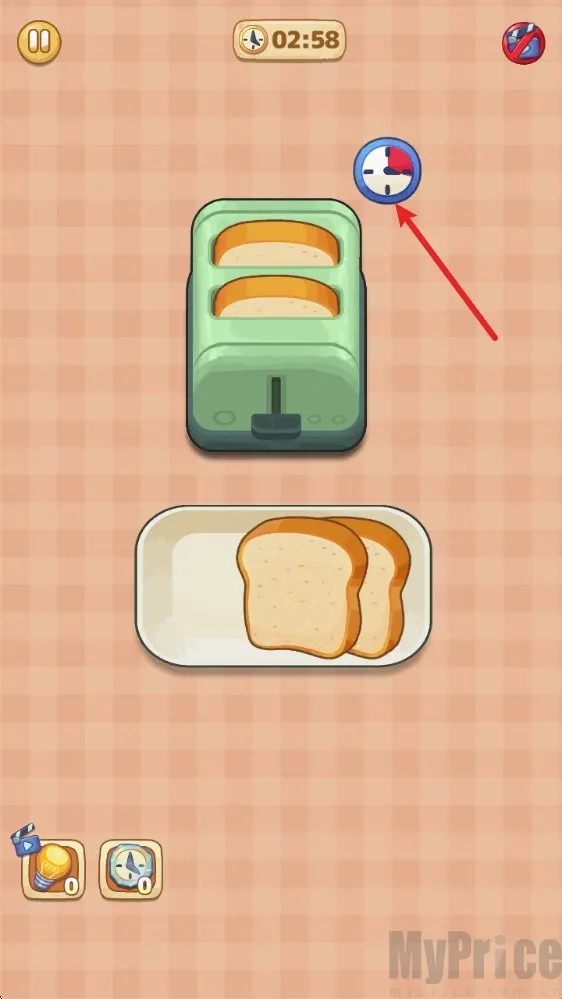562x999 pixels.
Task: Use the extra time clock booster
Action: coord(131,869)
